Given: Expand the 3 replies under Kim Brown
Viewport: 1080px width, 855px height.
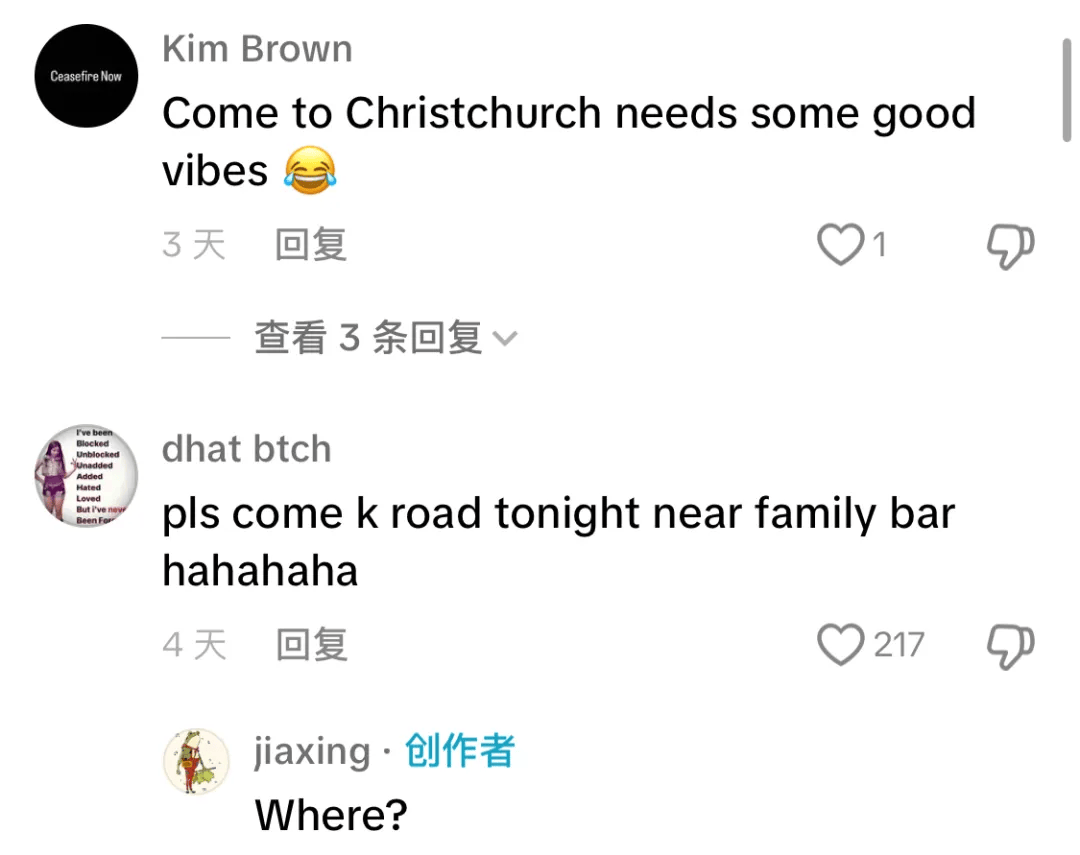Looking at the screenshot, I should (385, 338).
